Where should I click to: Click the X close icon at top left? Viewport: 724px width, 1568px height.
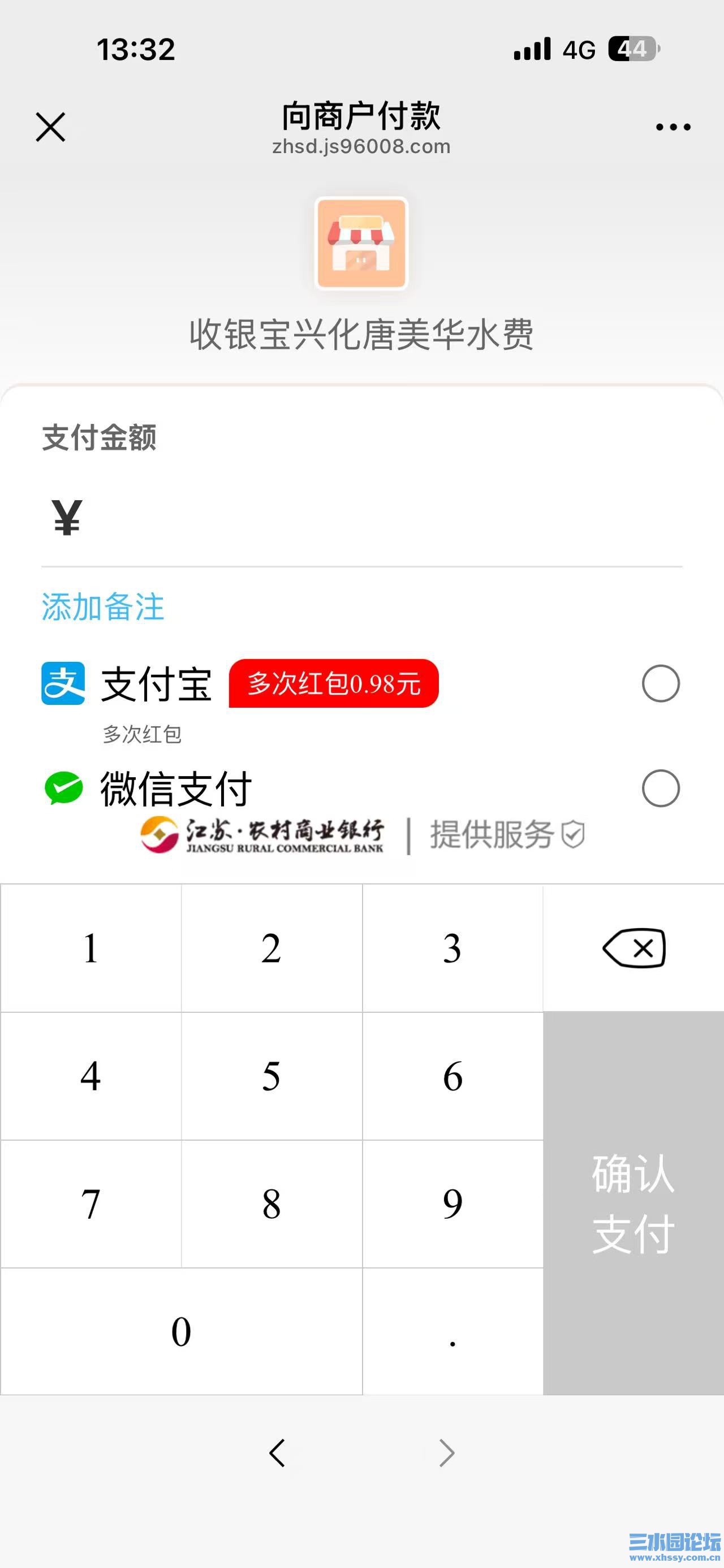[x=50, y=127]
